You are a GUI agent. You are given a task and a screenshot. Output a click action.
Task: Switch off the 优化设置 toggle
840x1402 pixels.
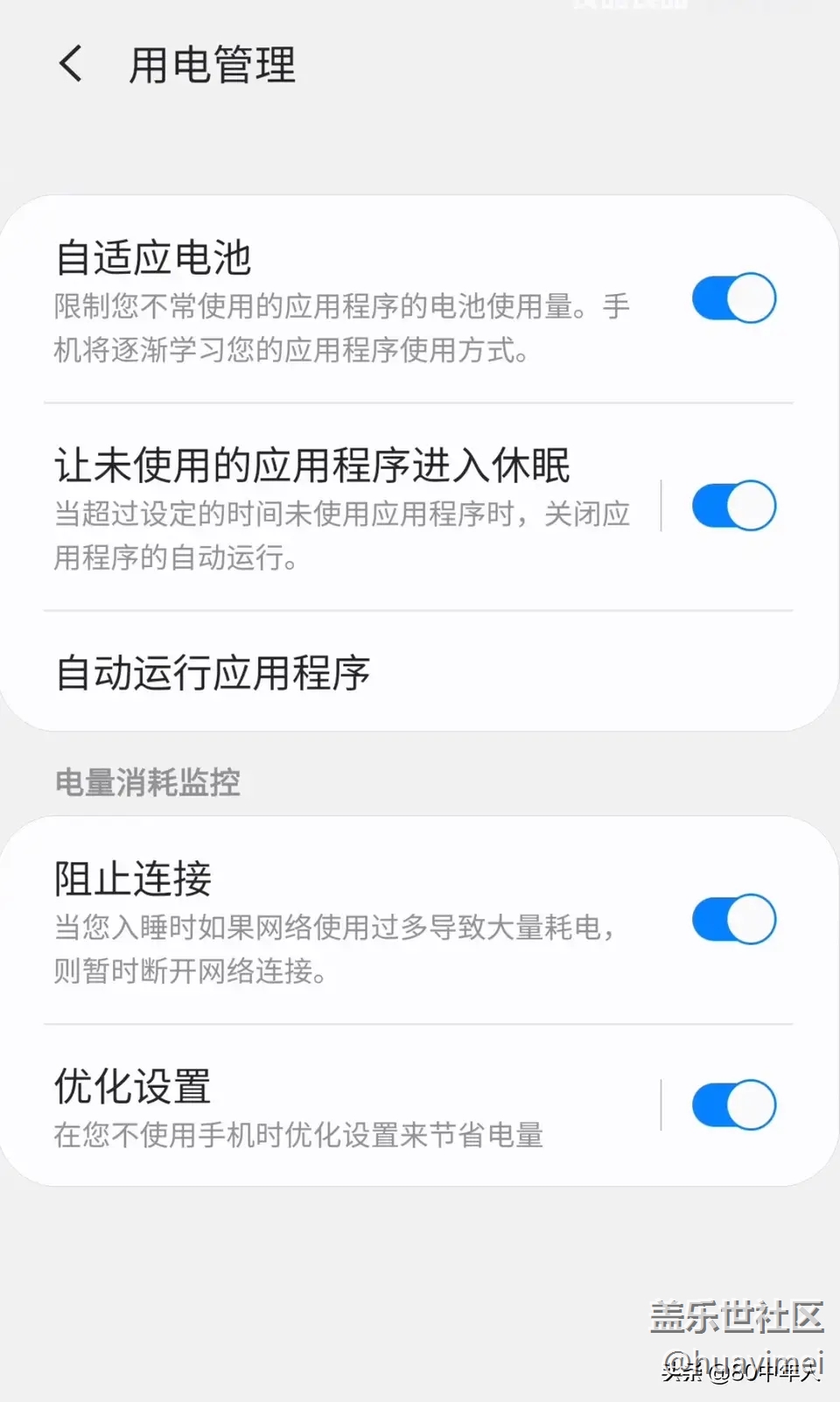coord(733,1105)
